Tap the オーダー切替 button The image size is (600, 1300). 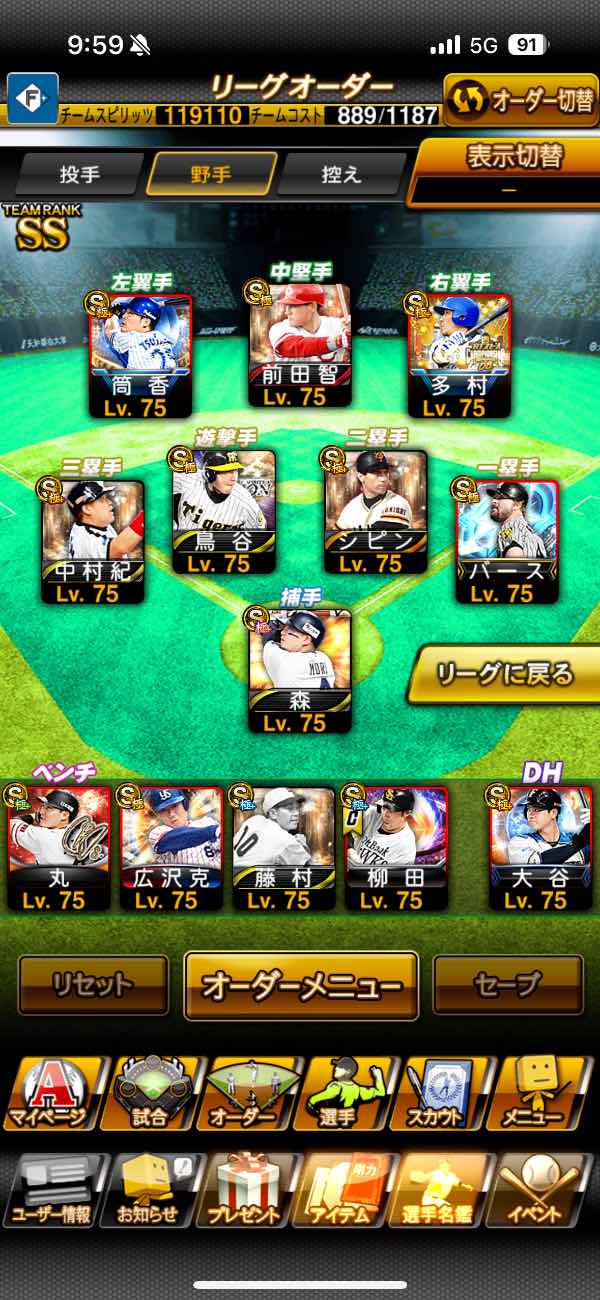521,100
